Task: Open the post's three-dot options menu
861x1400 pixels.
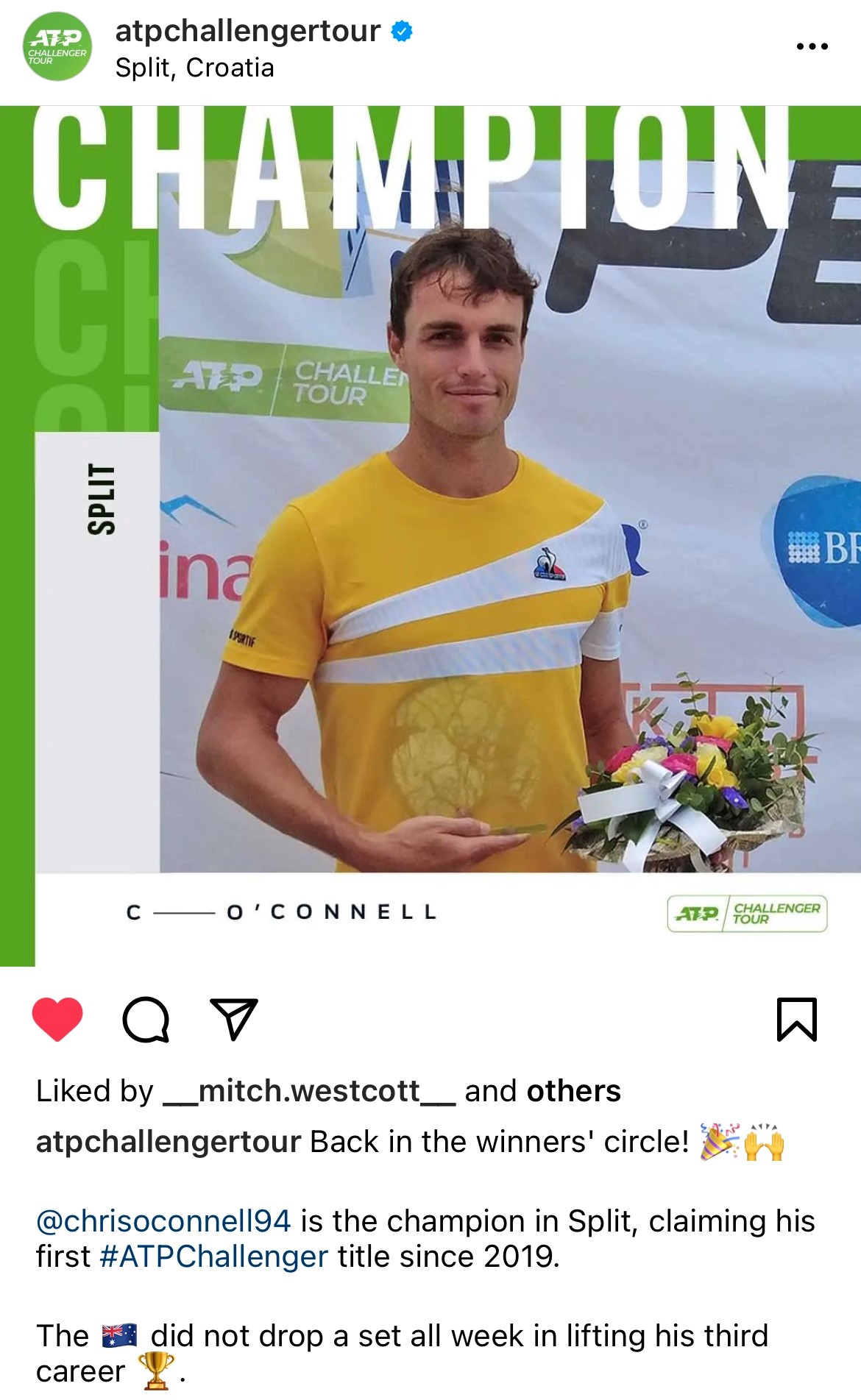Action: click(812, 46)
